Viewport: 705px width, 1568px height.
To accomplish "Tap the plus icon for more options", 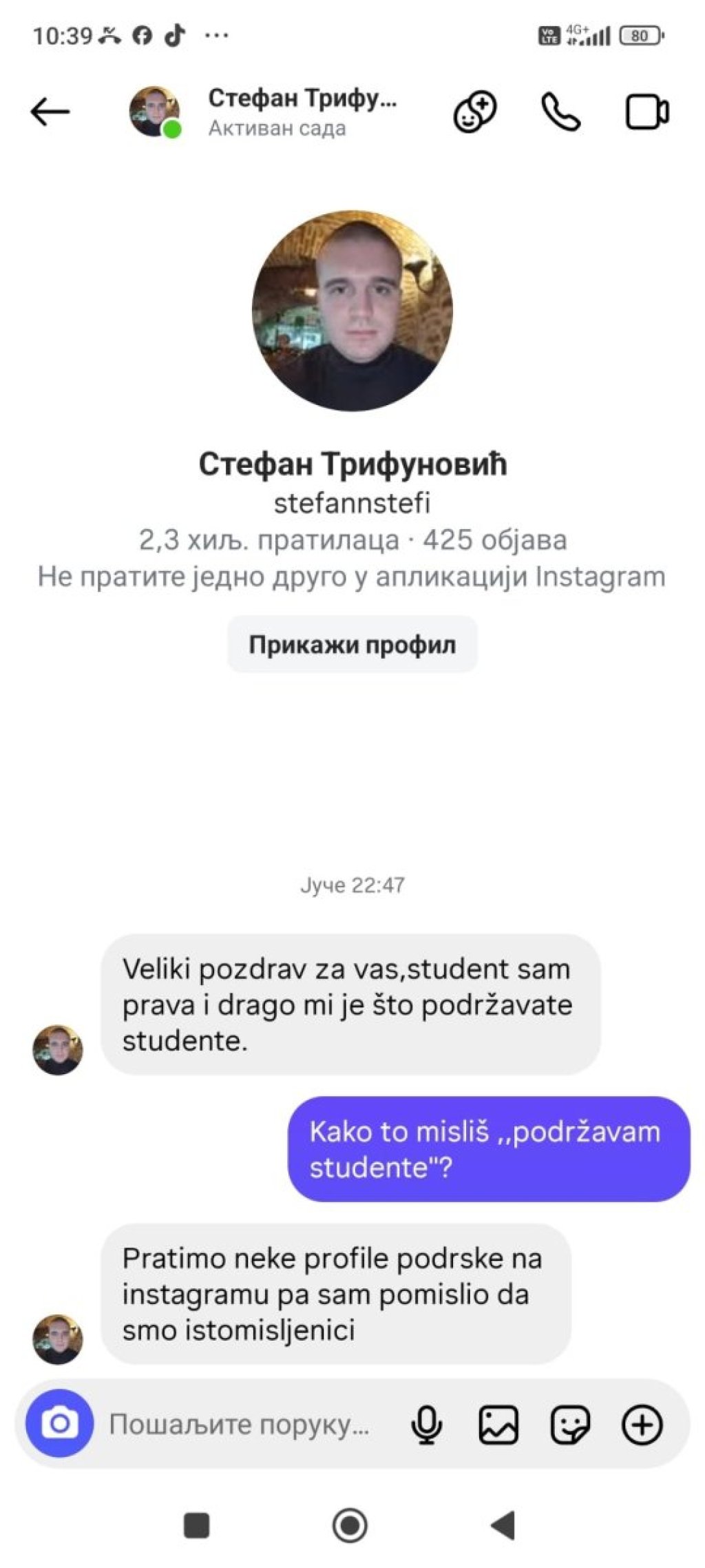I will click(x=642, y=1425).
